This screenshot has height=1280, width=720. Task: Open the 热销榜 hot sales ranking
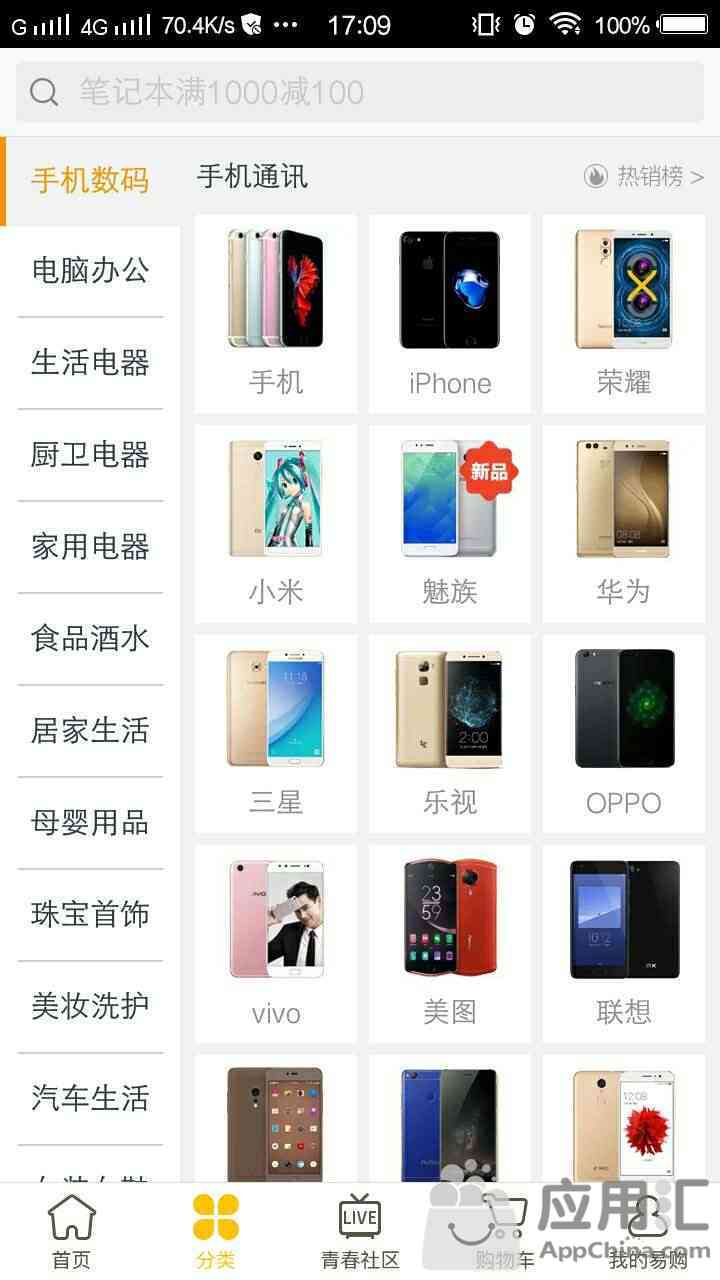coord(645,177)
